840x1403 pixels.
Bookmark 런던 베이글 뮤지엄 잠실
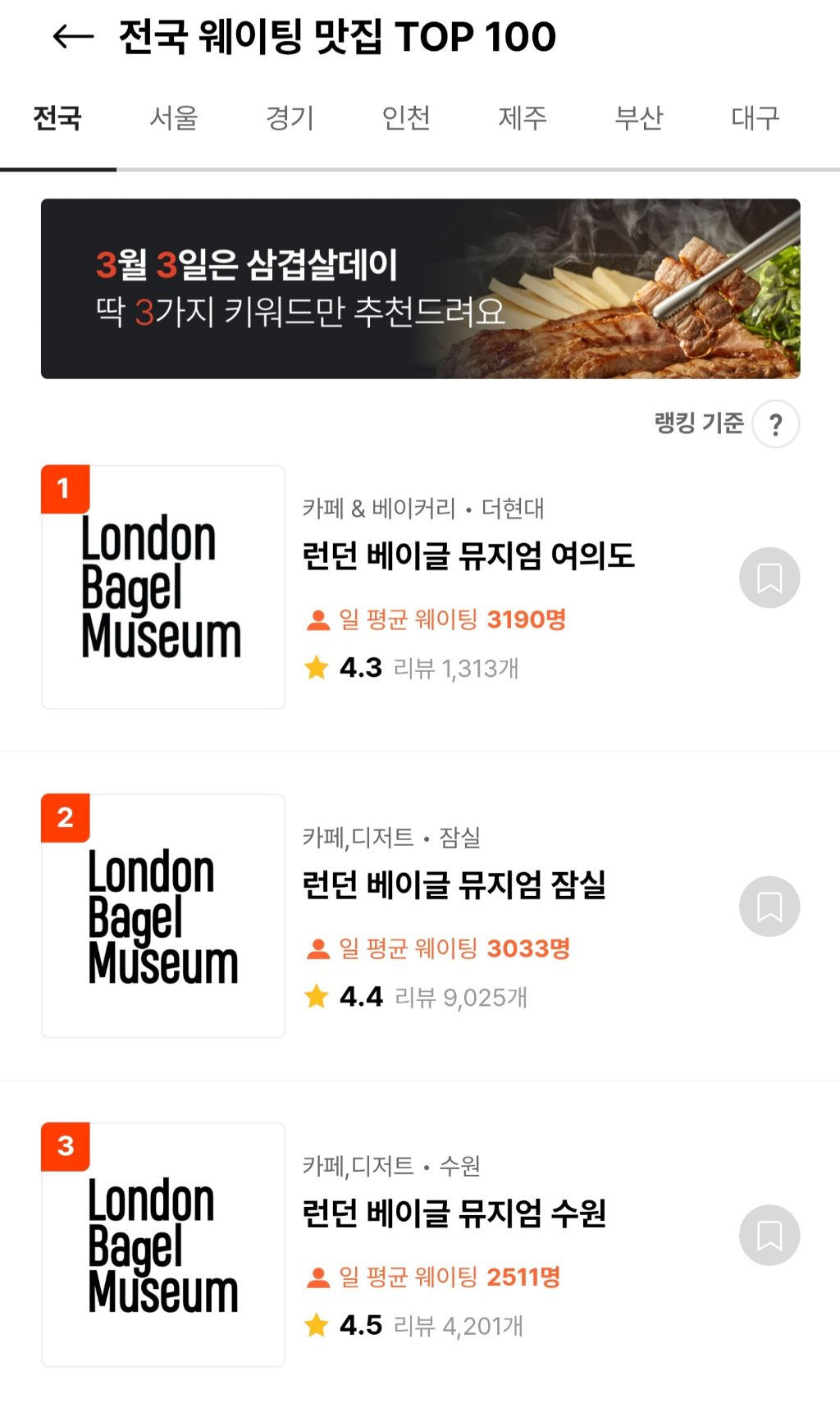point(769,907)
